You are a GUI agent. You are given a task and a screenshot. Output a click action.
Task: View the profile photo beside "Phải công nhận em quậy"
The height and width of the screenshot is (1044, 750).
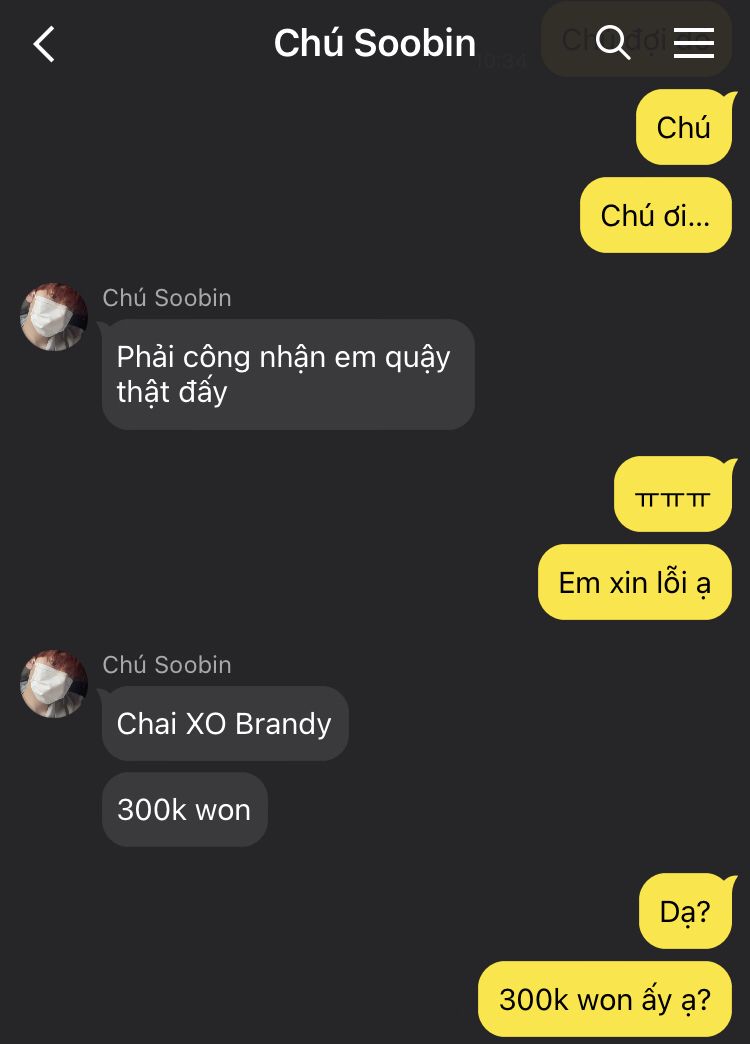coord(54,317)
